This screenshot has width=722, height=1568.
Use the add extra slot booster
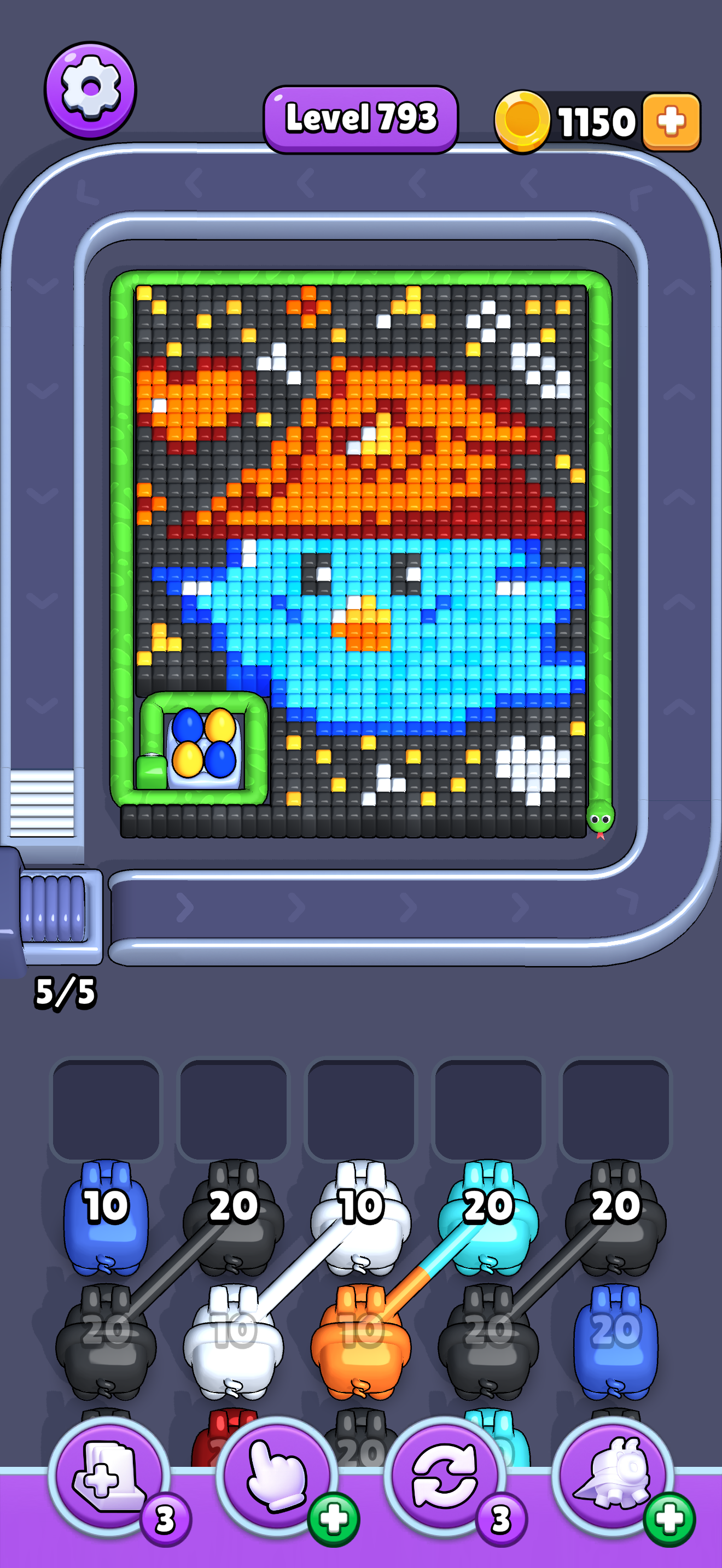point(108,1477)
